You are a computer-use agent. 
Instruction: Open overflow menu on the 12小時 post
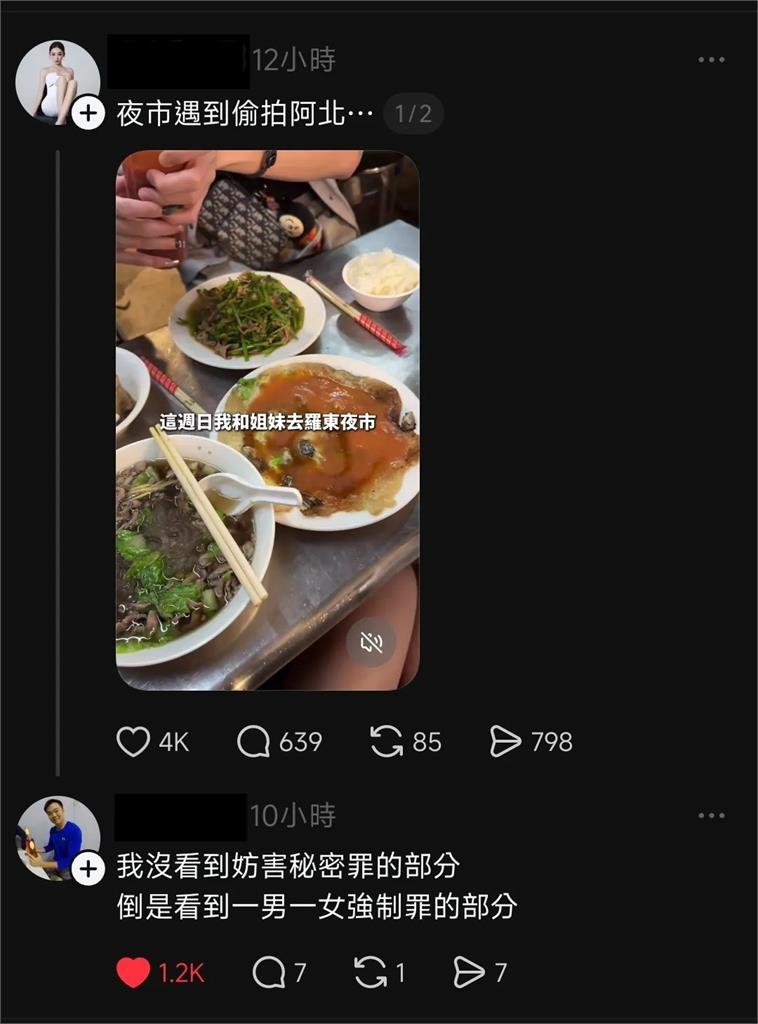click(711, 60)
